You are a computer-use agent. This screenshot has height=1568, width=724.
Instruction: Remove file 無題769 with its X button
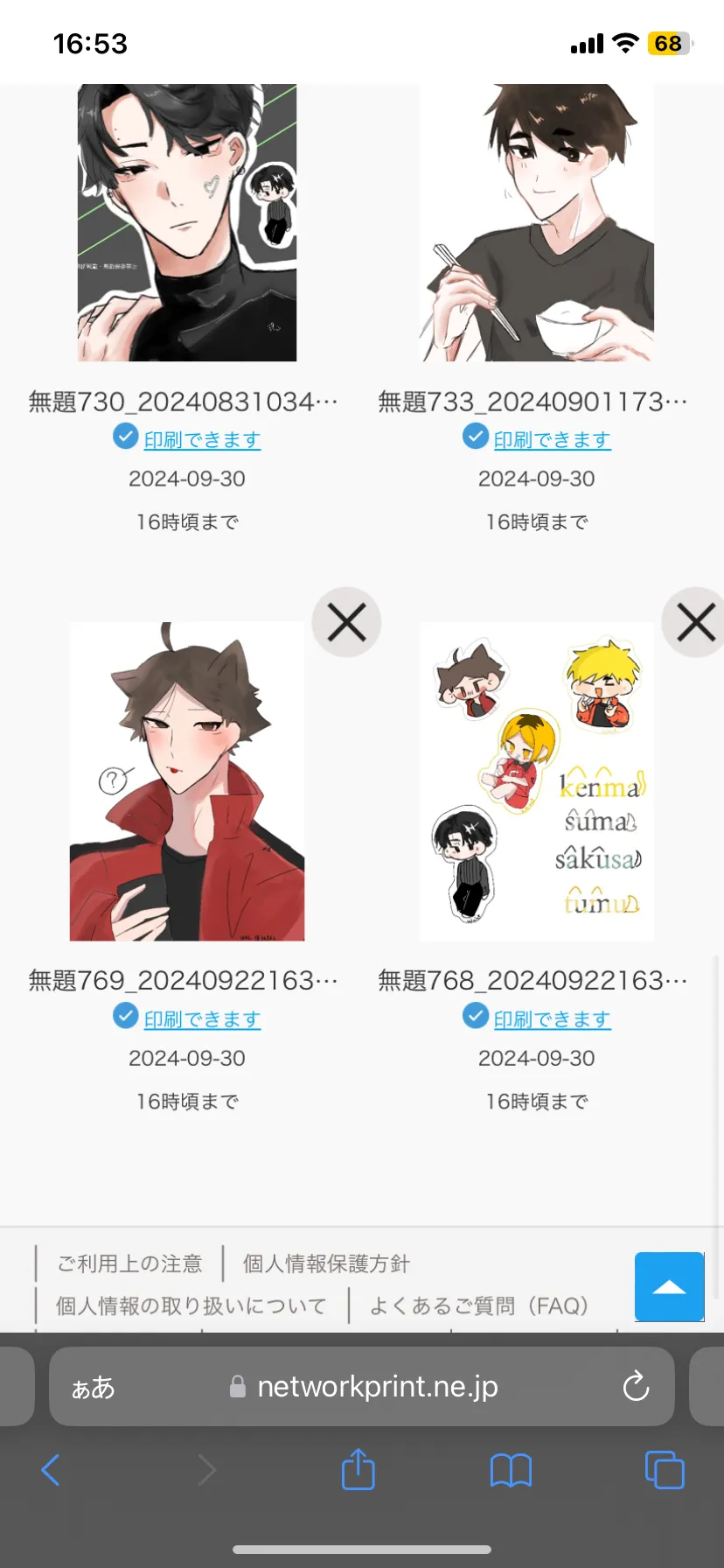pyautogui.click(x=346, y=622)
